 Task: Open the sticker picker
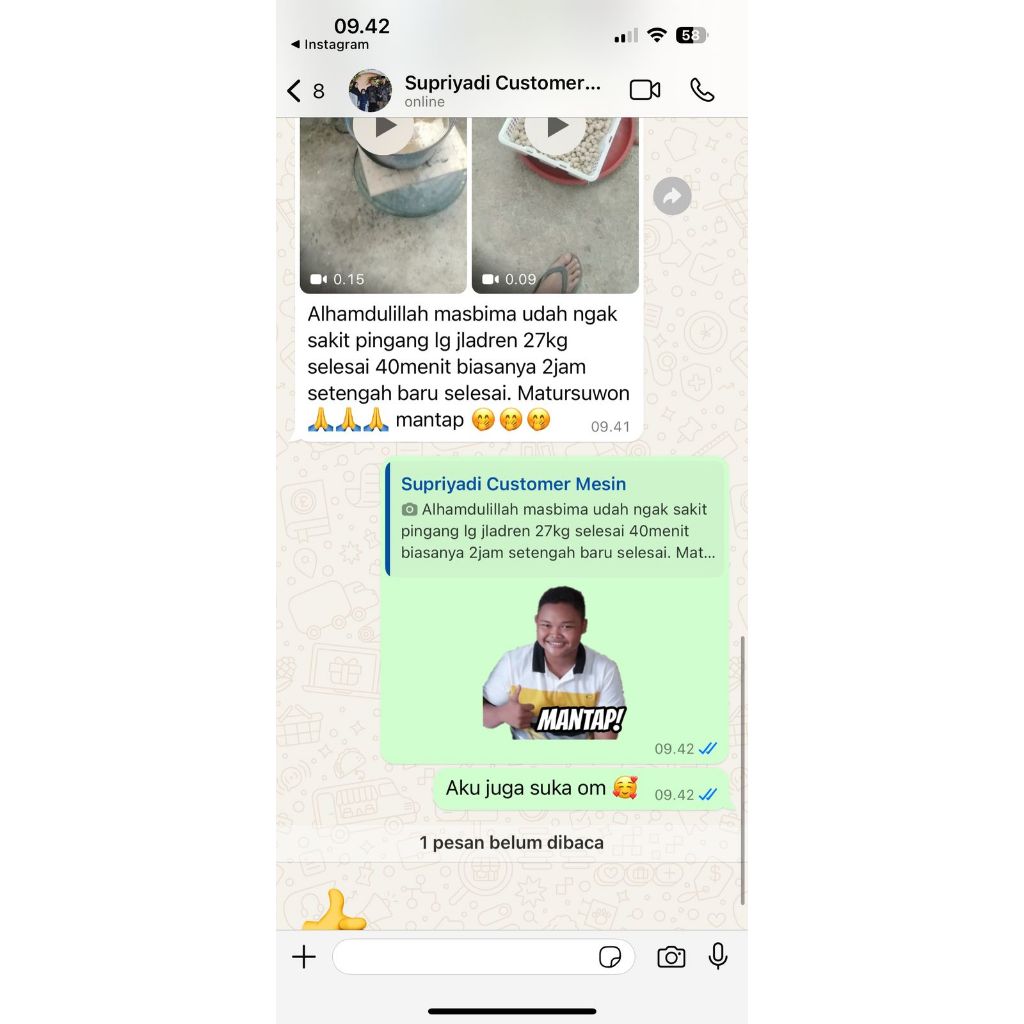click(x=609, y=958)
